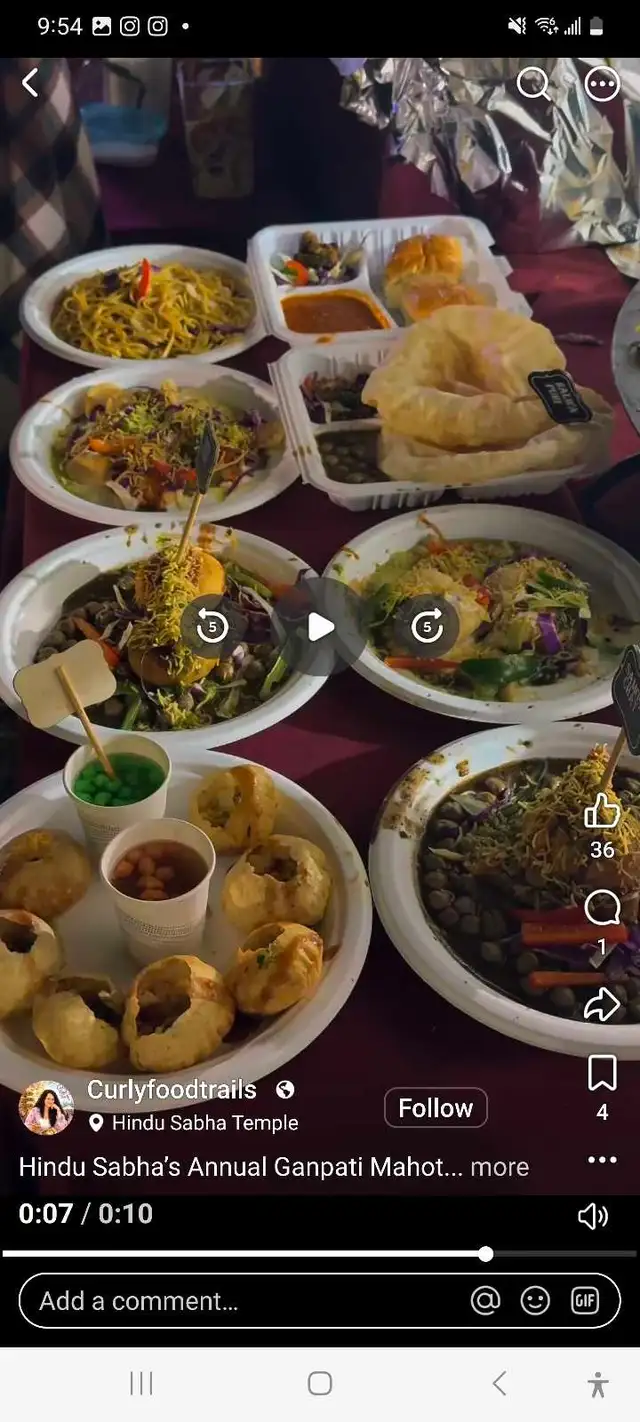640x1422 pixels.
Task: Rewind the video five seconds
Action: click(x=212, y=627)
